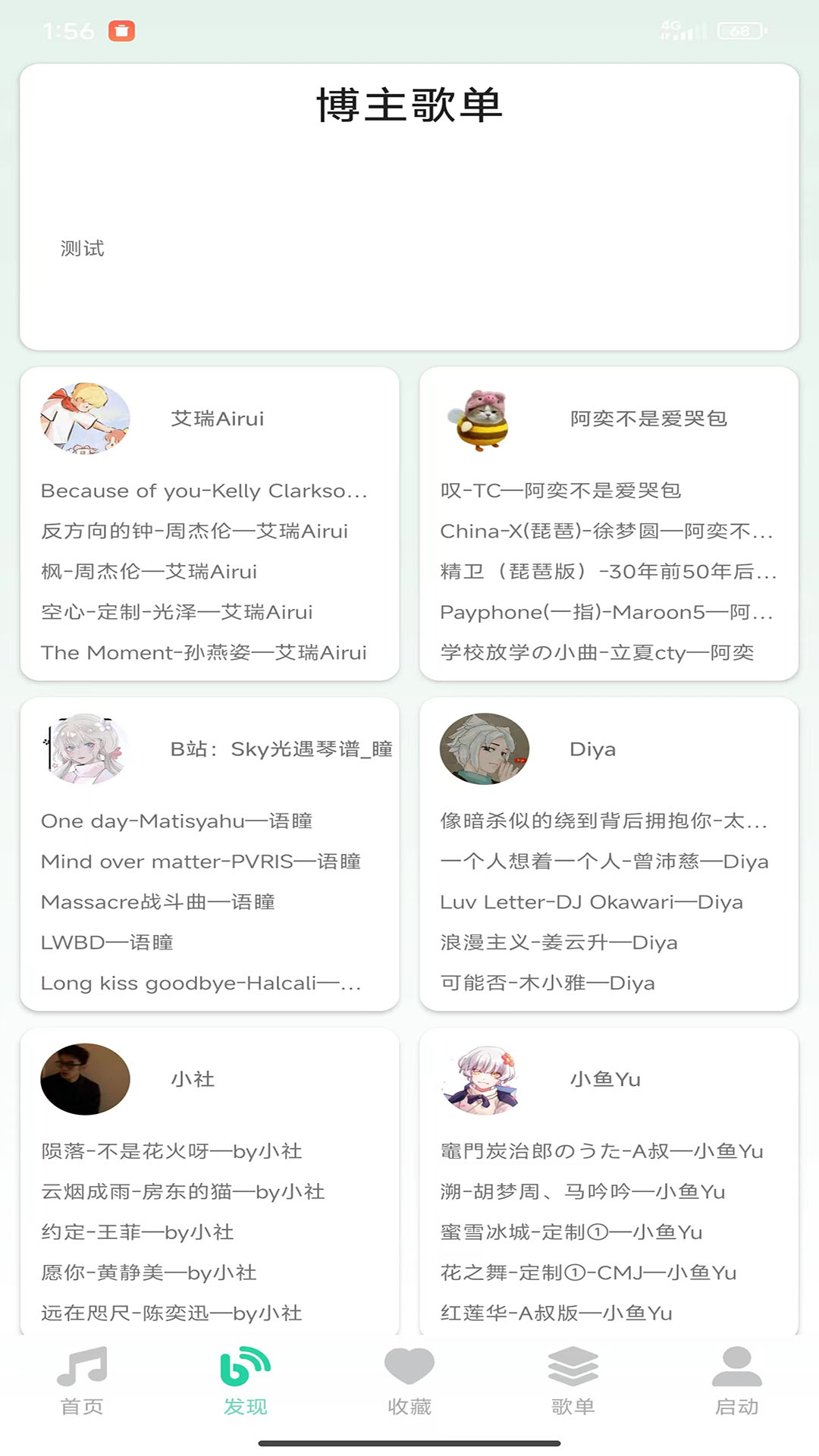Open 小社's playlist card

tap(210, 1181)
